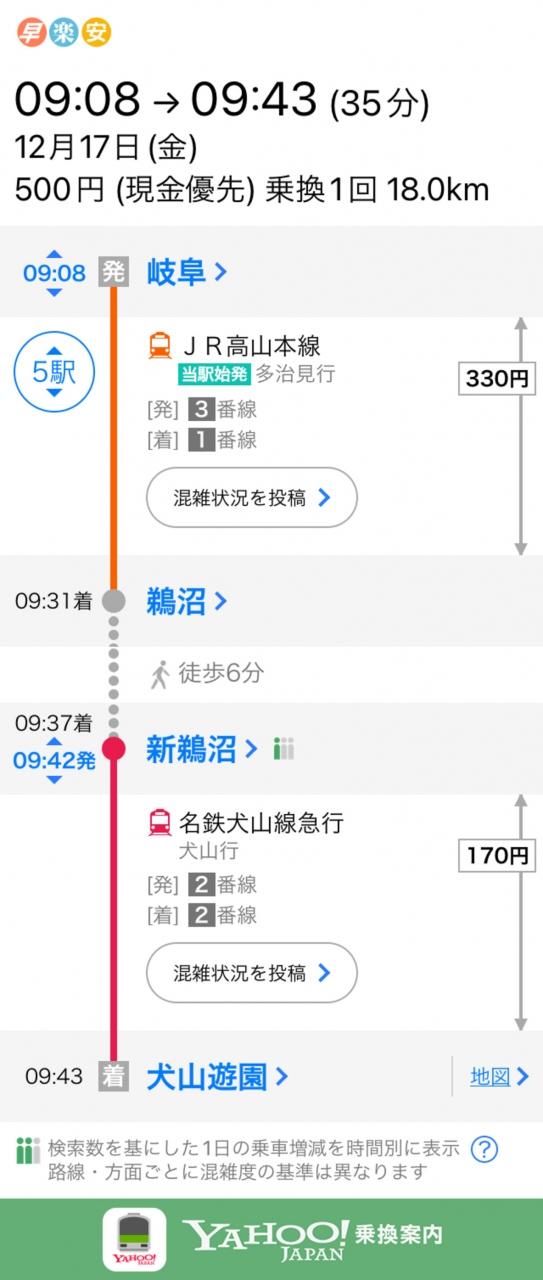
Task: Open the 犬山遊園 station link
Action: click(217, 1076)
